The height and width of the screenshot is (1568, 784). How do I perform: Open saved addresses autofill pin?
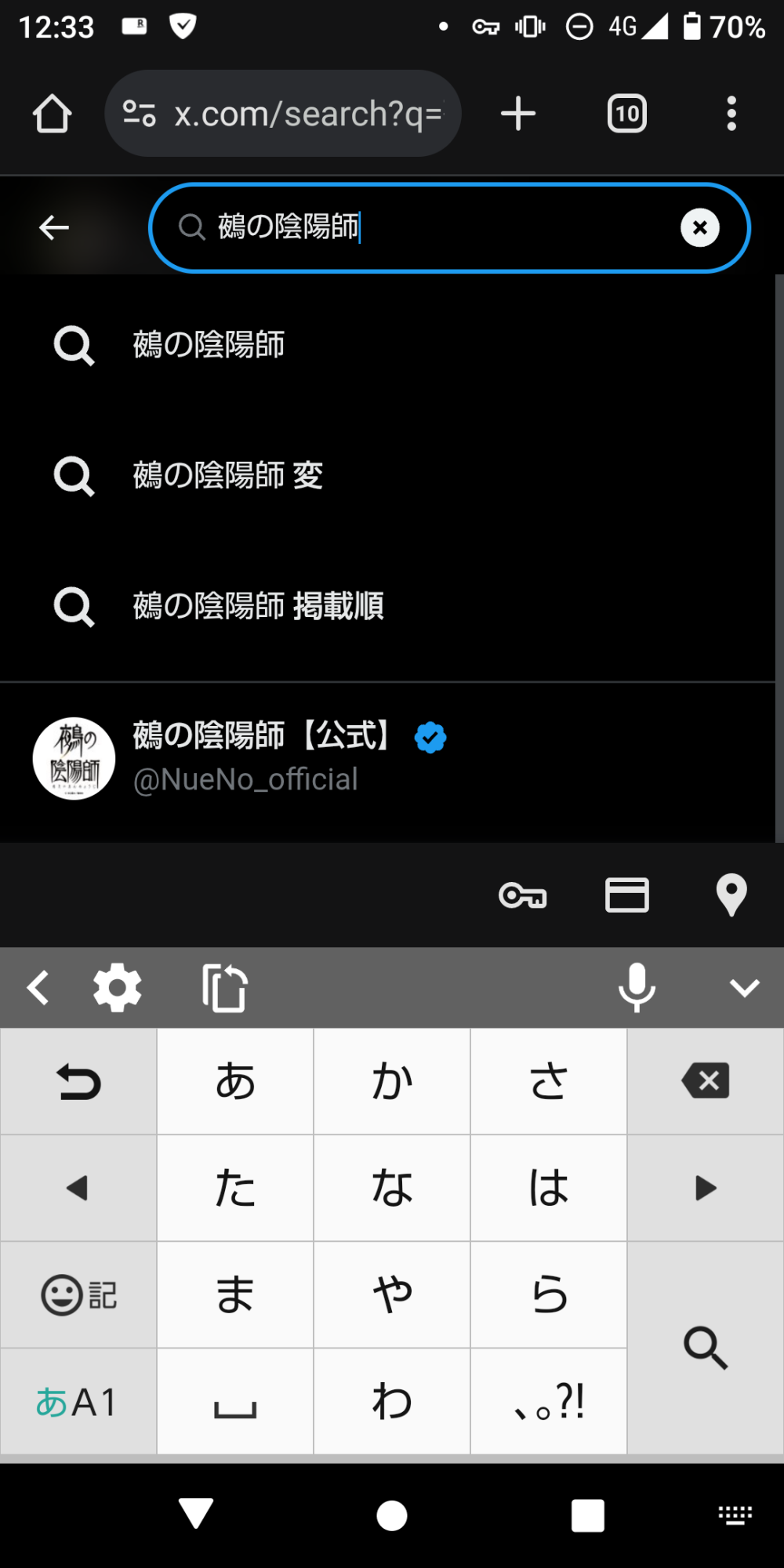point(731,895)
